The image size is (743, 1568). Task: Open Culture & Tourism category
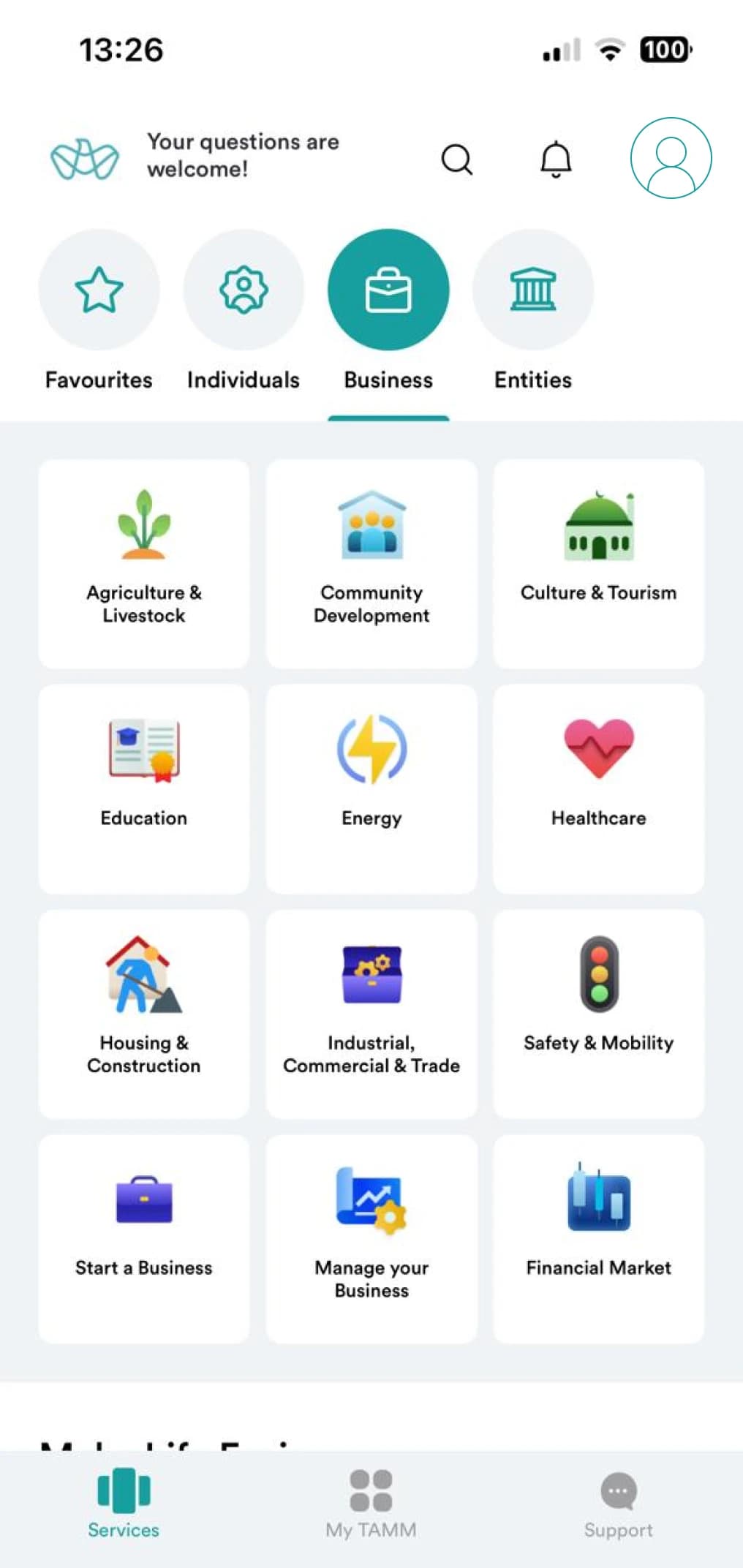599,563
